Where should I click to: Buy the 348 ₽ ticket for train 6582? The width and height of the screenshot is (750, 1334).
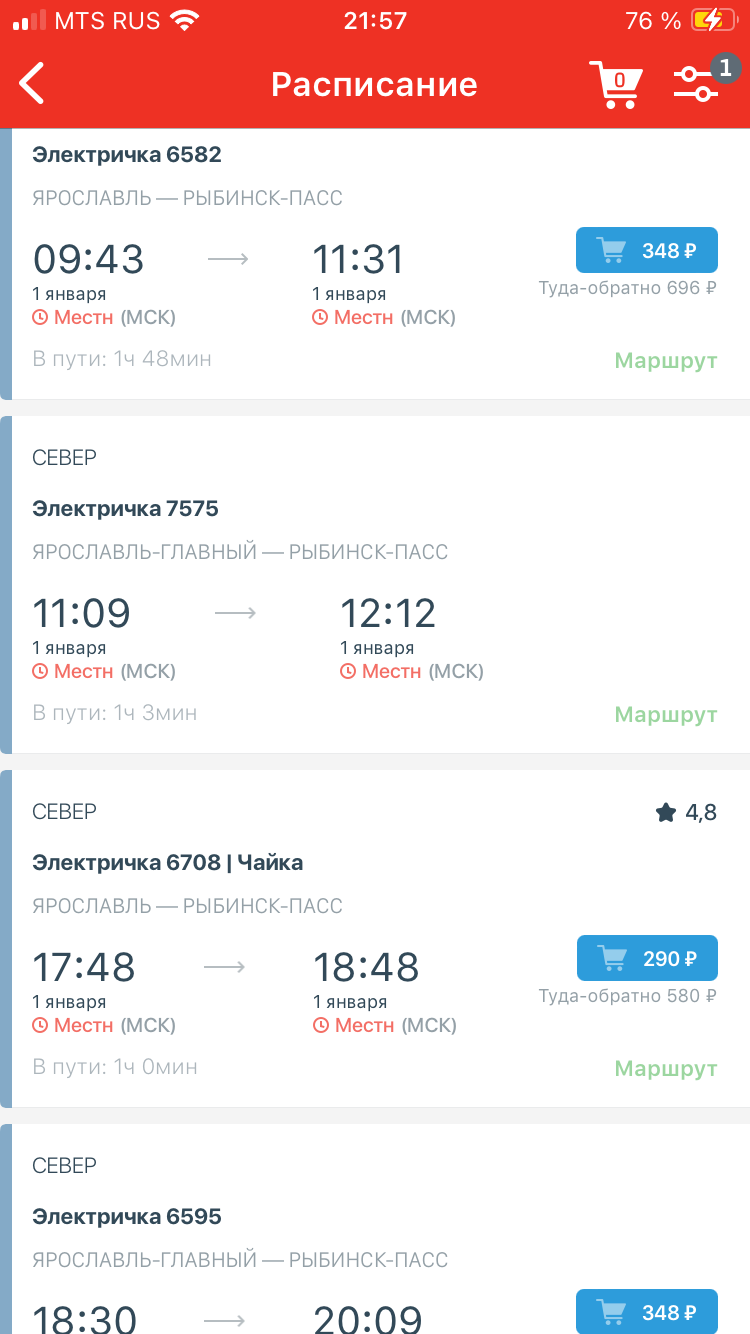coord(647,250)
